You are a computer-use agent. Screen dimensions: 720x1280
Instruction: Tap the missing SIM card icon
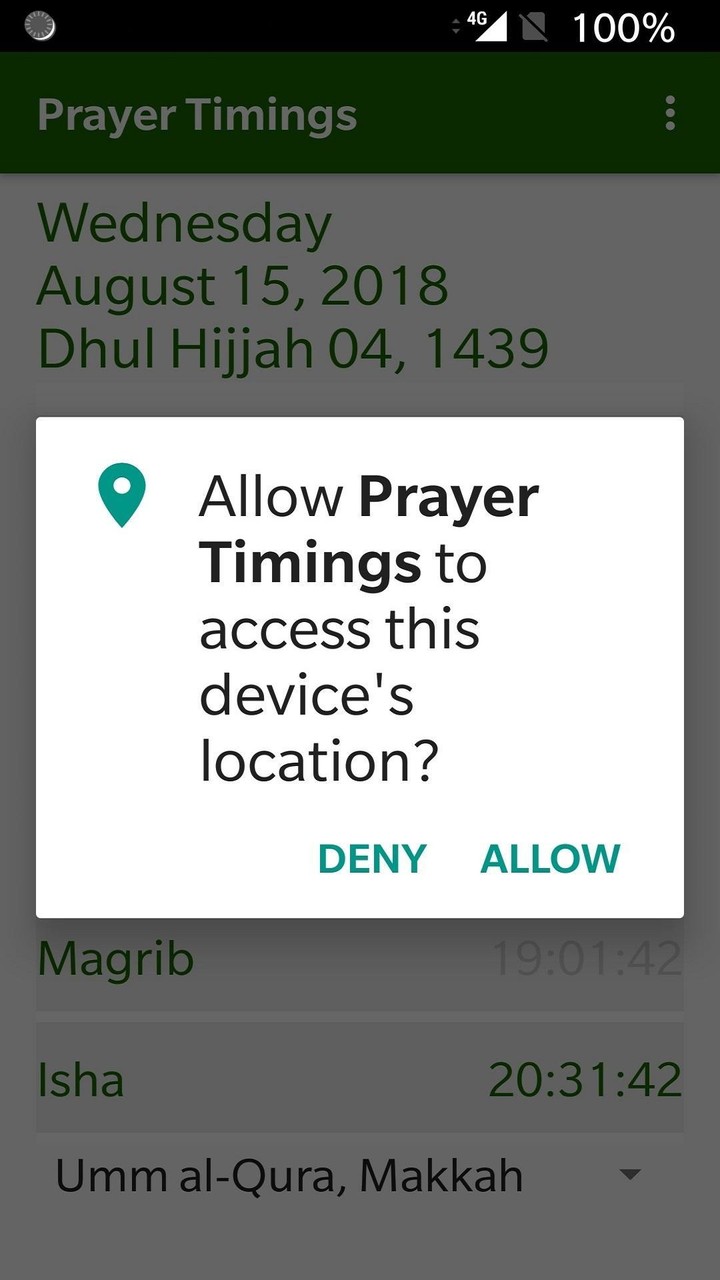click(x=534, y=26)
